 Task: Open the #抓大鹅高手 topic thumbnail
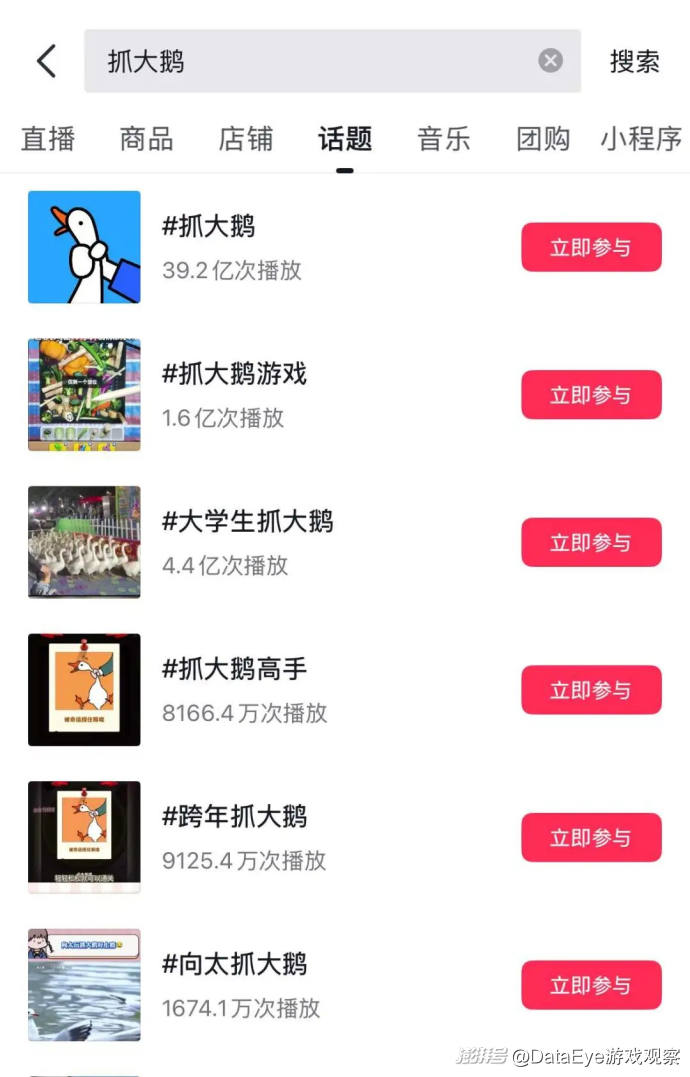84,690
